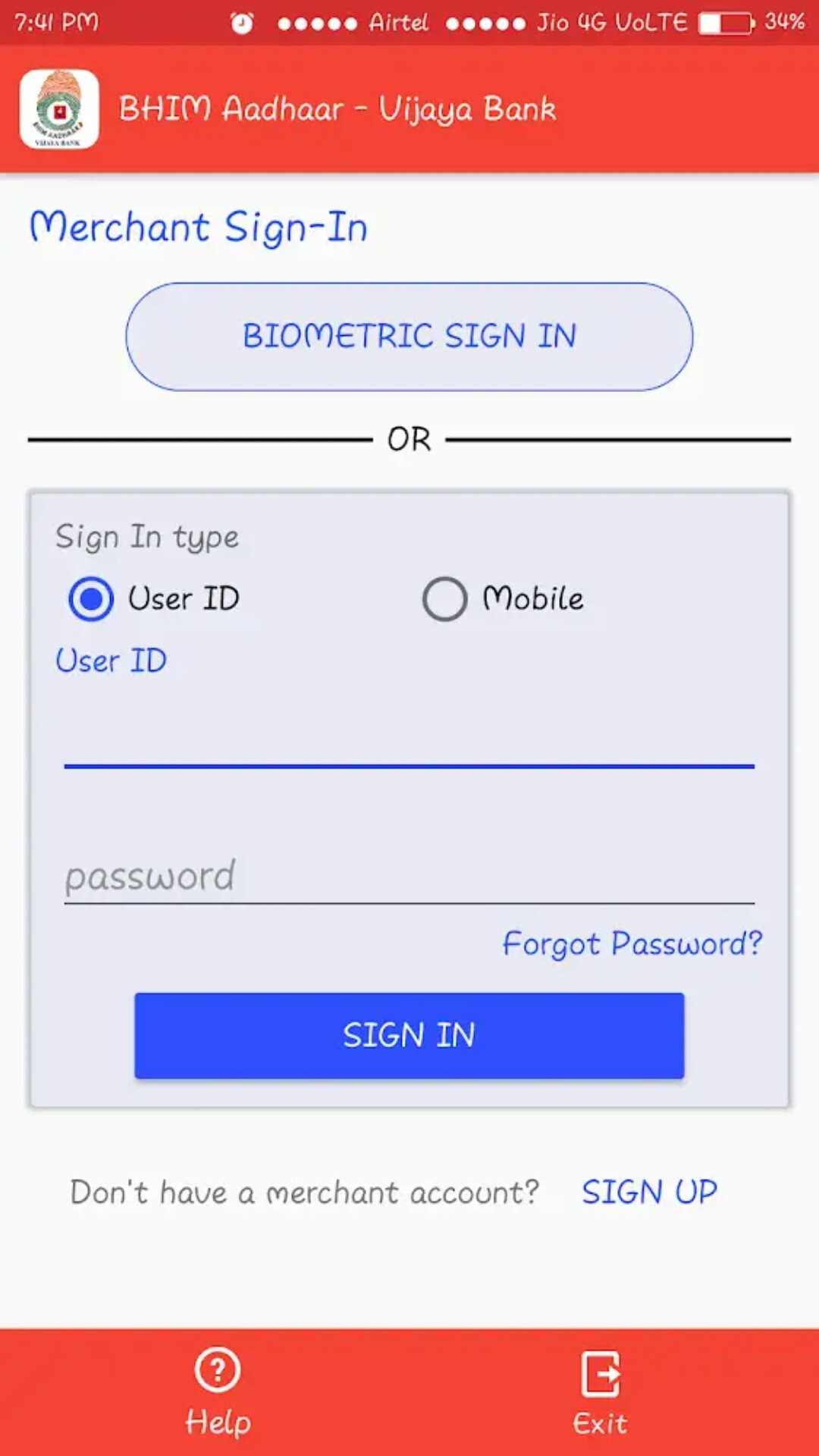Open Sign Up for merchant account
The image size is (819, 1456).
(649, 1192)
